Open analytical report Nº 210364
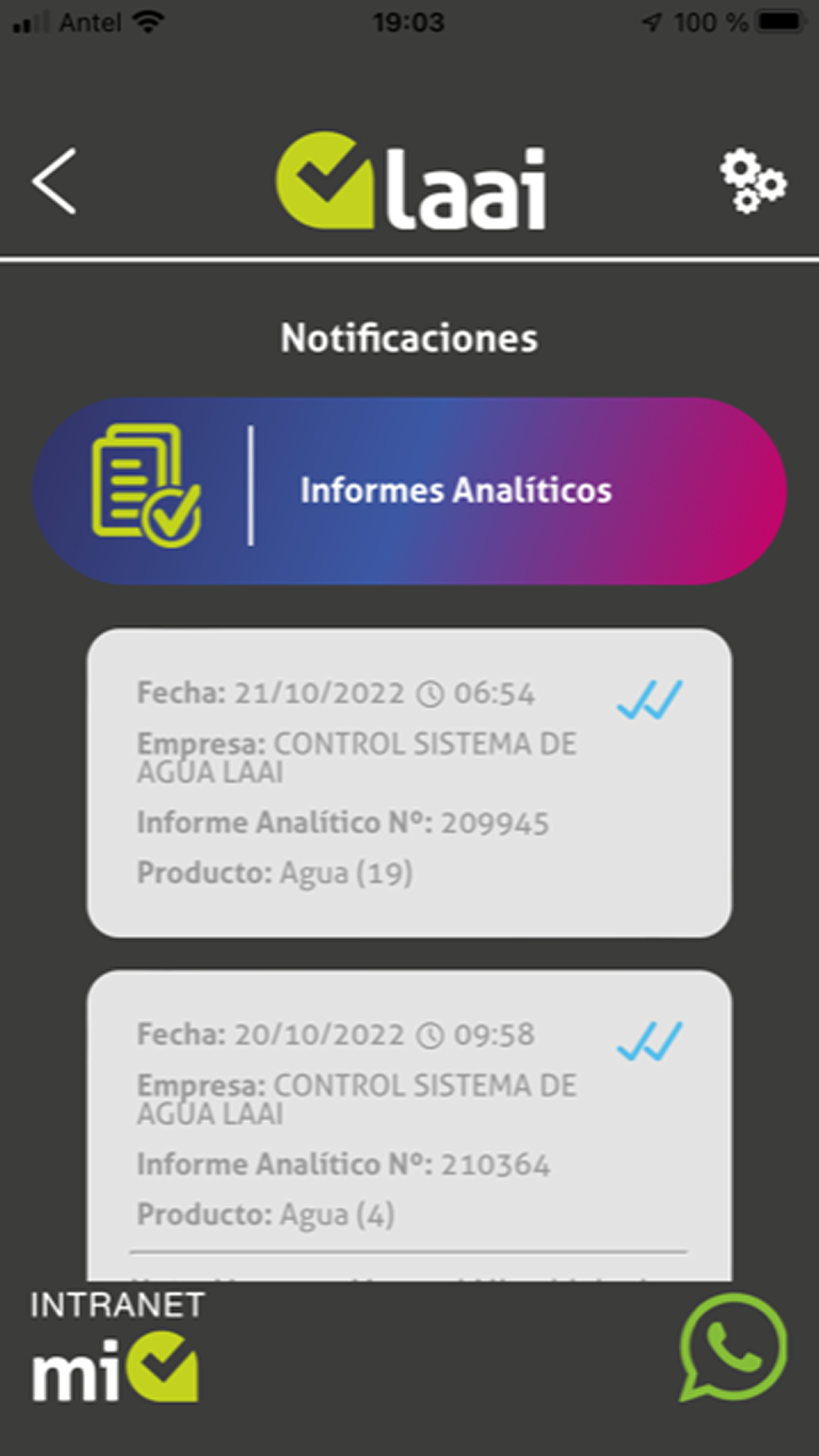Screen dimensions: 819x1456 pyautogui.click(x=409, y=1124)
